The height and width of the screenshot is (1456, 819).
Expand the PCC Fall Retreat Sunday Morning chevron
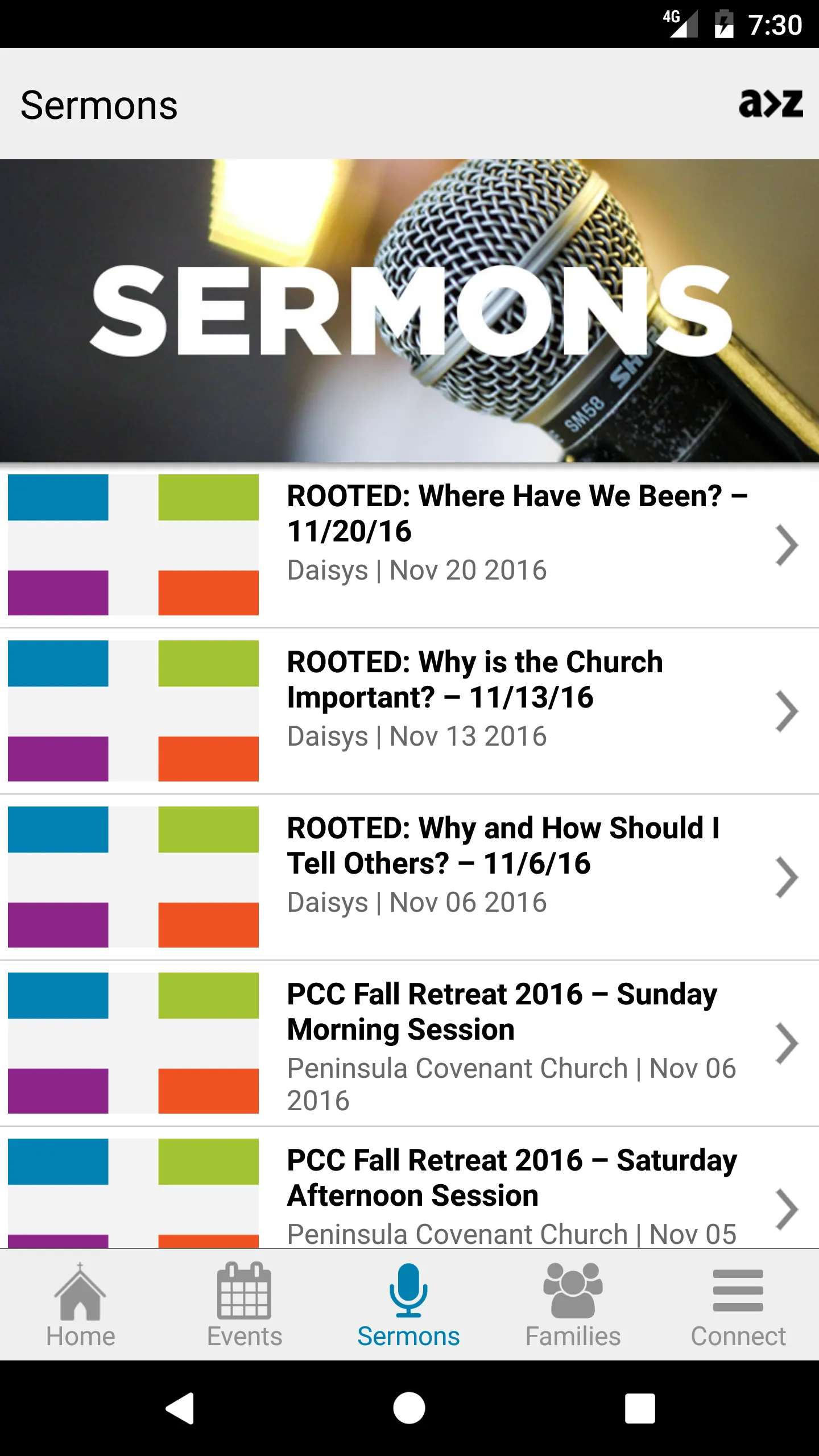click(788, 1044)
